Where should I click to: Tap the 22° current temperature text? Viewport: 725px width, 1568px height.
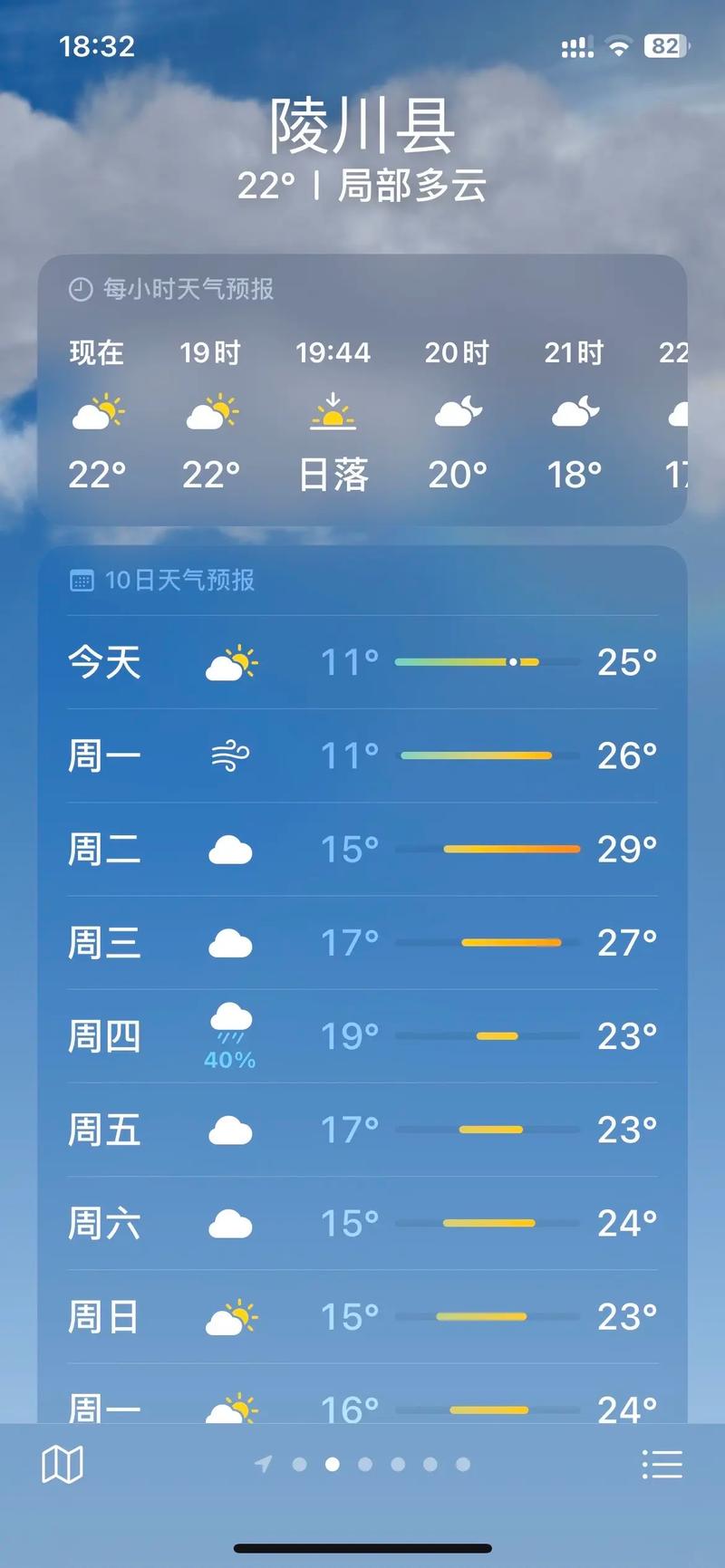263,187
